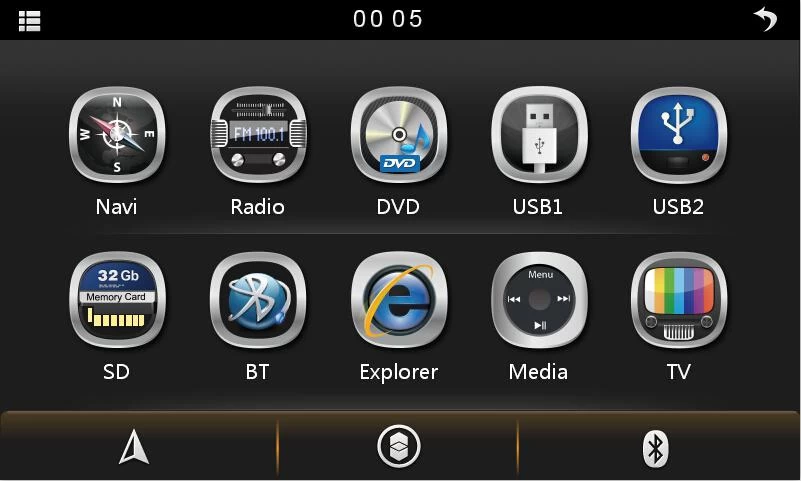Open the DVD player

click(x=398, y=136)
